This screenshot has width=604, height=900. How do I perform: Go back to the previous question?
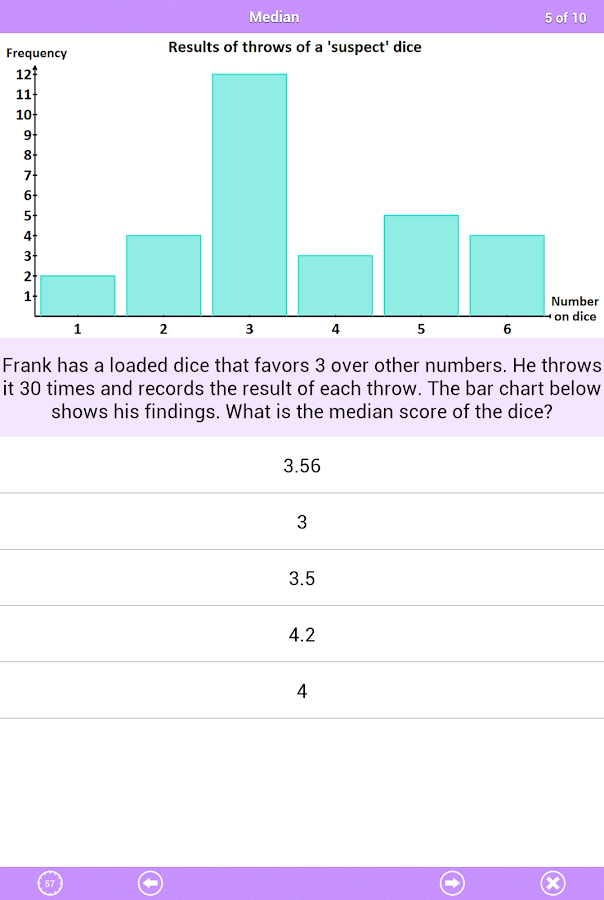tap(151, 882)
